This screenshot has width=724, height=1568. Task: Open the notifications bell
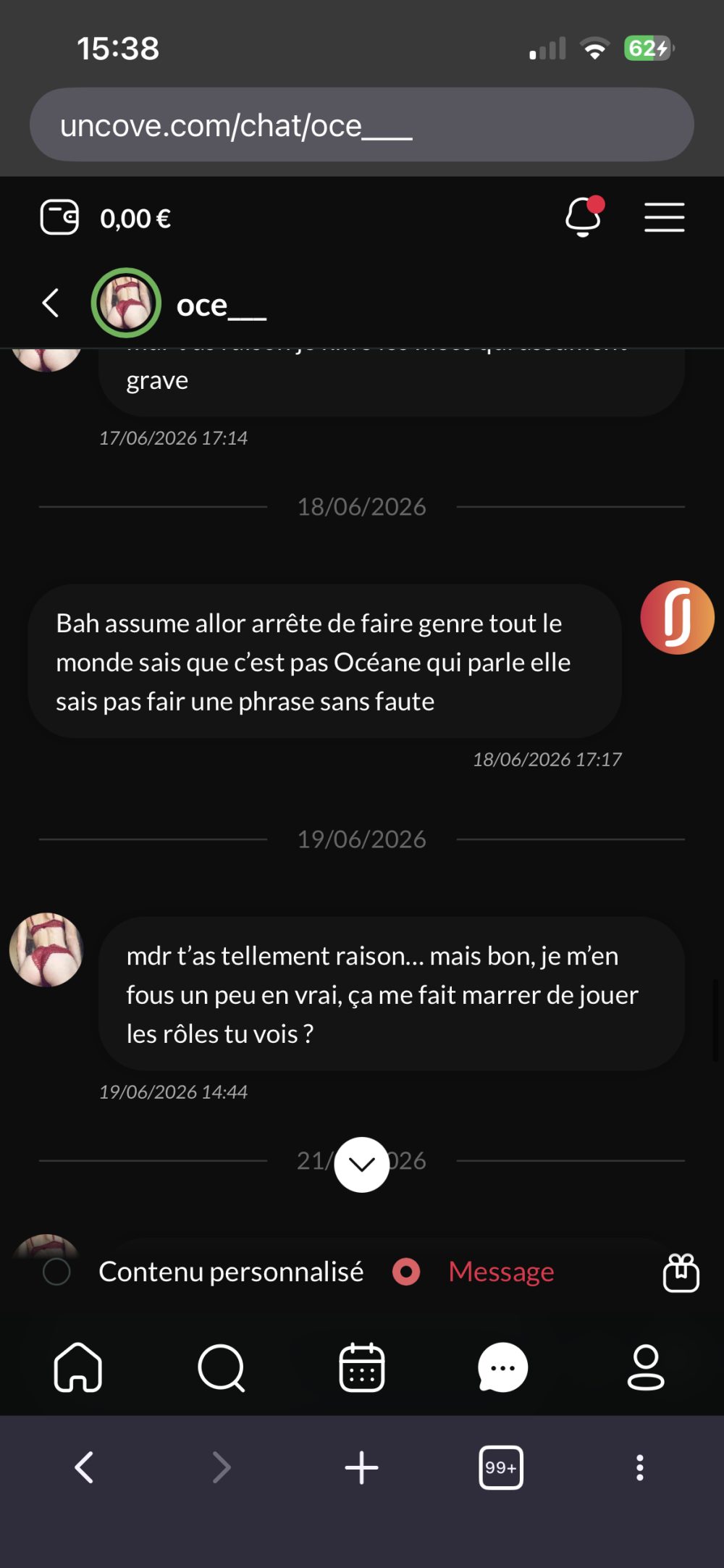click(x=584, y=217)
